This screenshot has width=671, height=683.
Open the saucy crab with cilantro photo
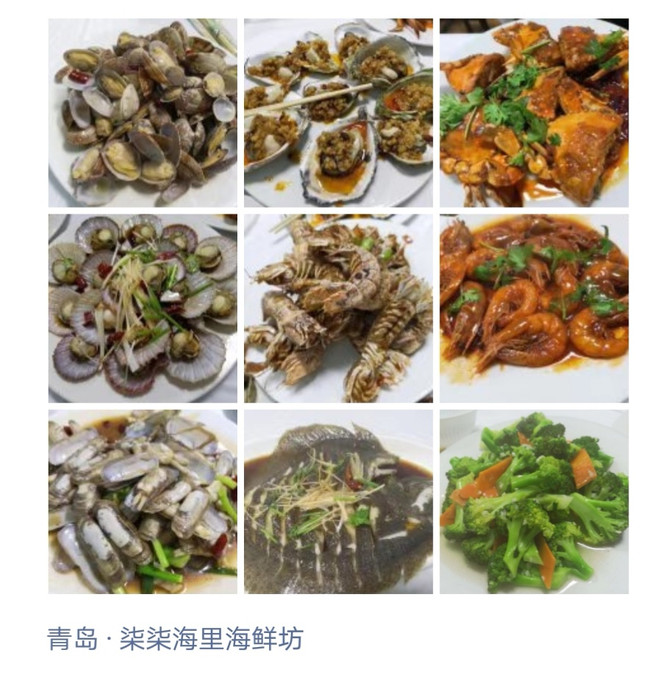[x=534, y=112]
